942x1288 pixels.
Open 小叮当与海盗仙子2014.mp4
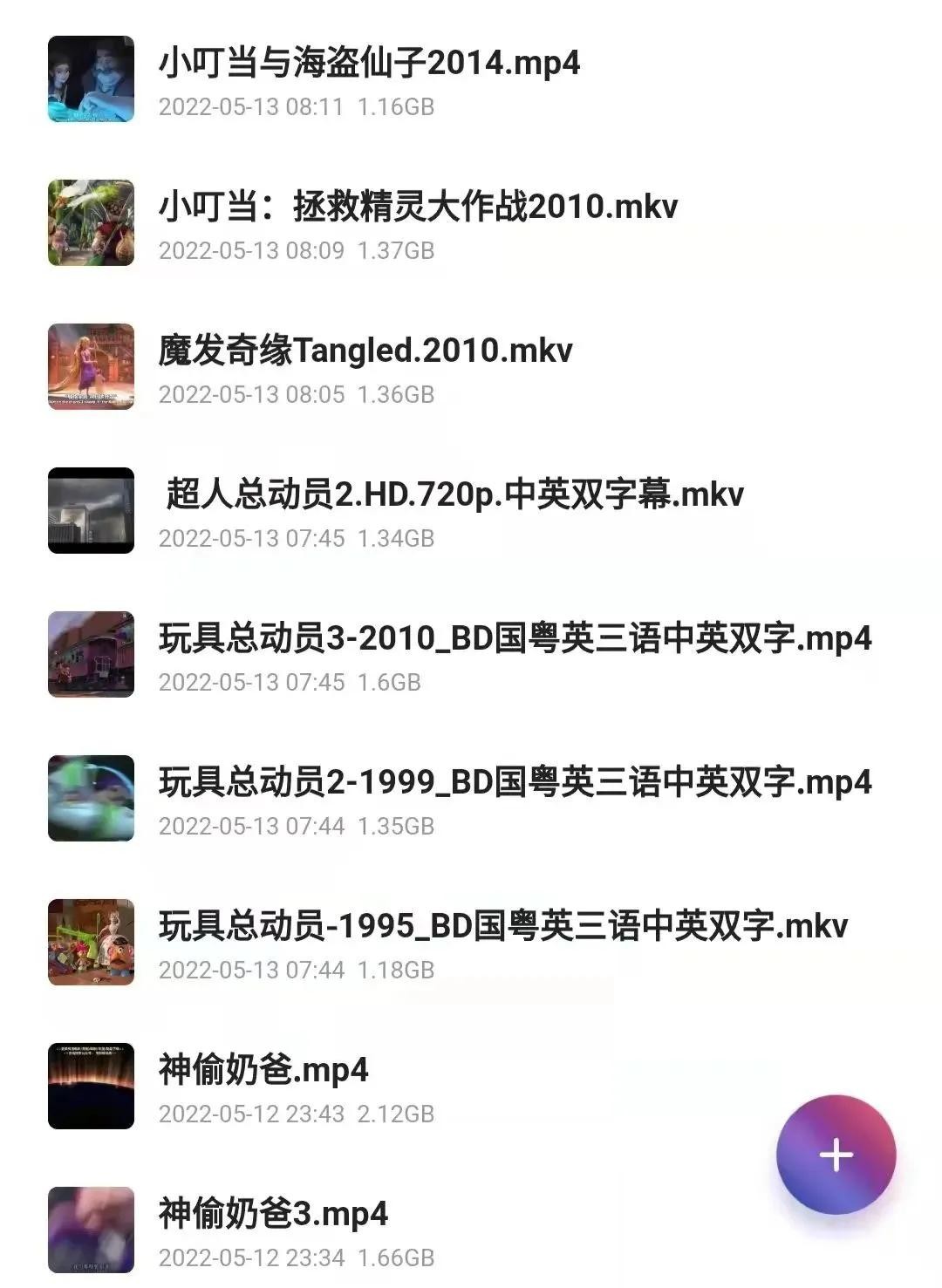click(369, 64)
